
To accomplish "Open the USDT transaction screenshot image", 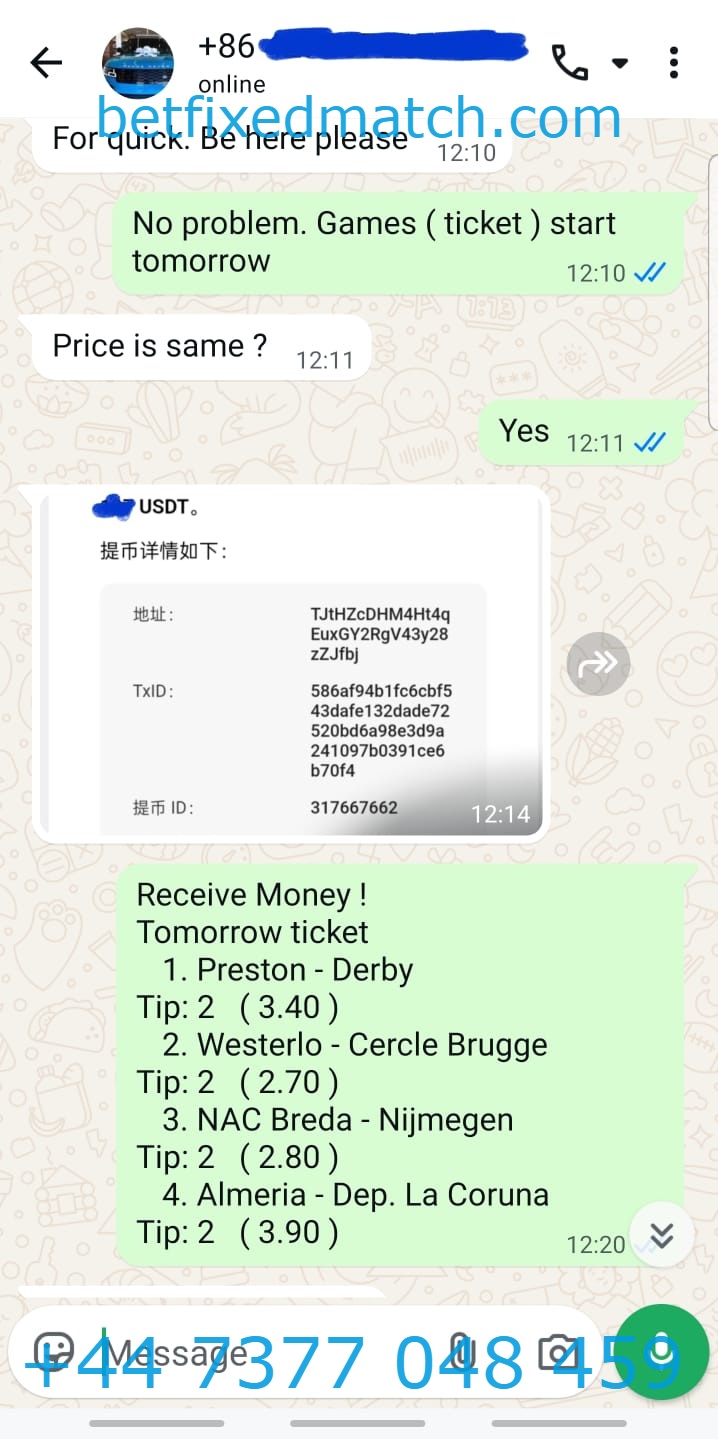I will click(x=292, y=660).
